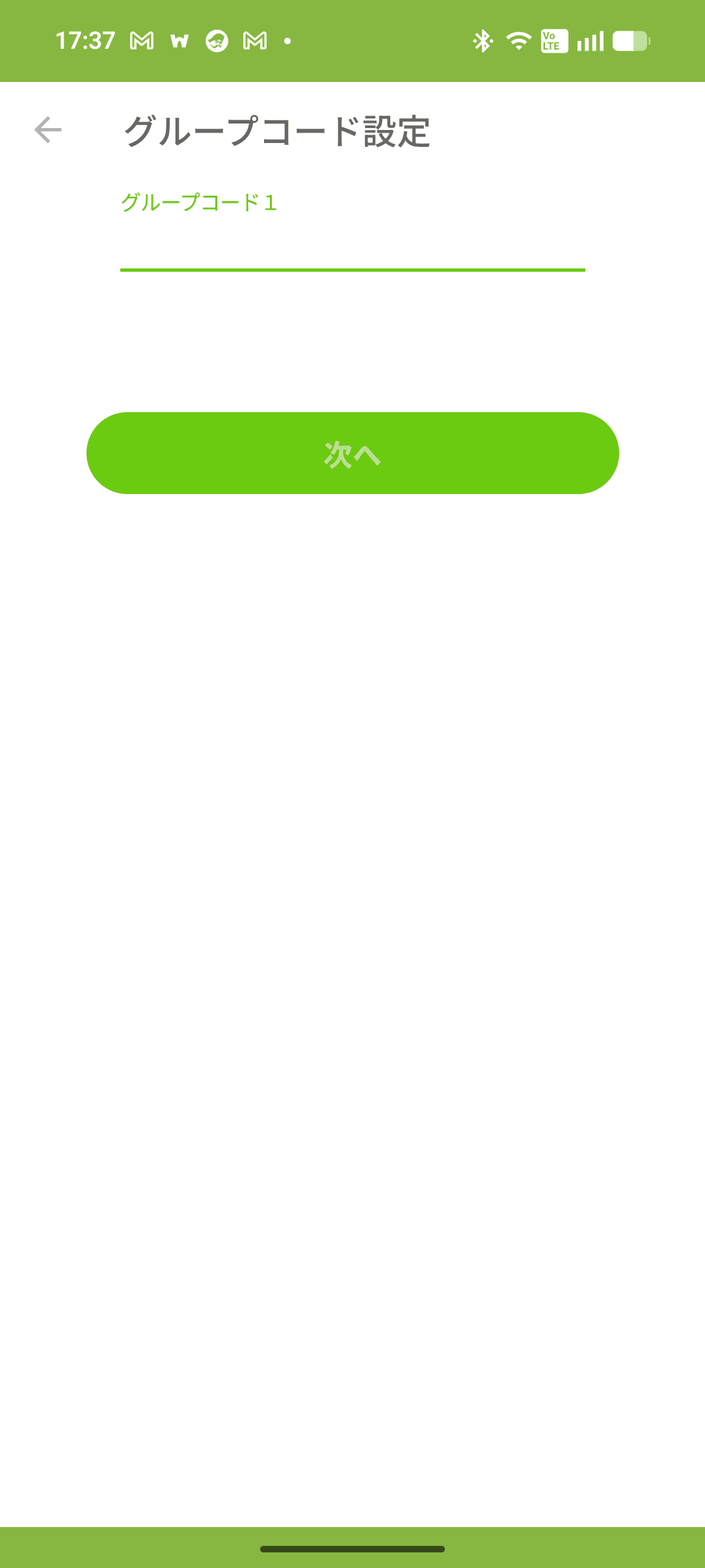
Task: Tap the home gesture bar at bottom
Action: [352, 1548]
